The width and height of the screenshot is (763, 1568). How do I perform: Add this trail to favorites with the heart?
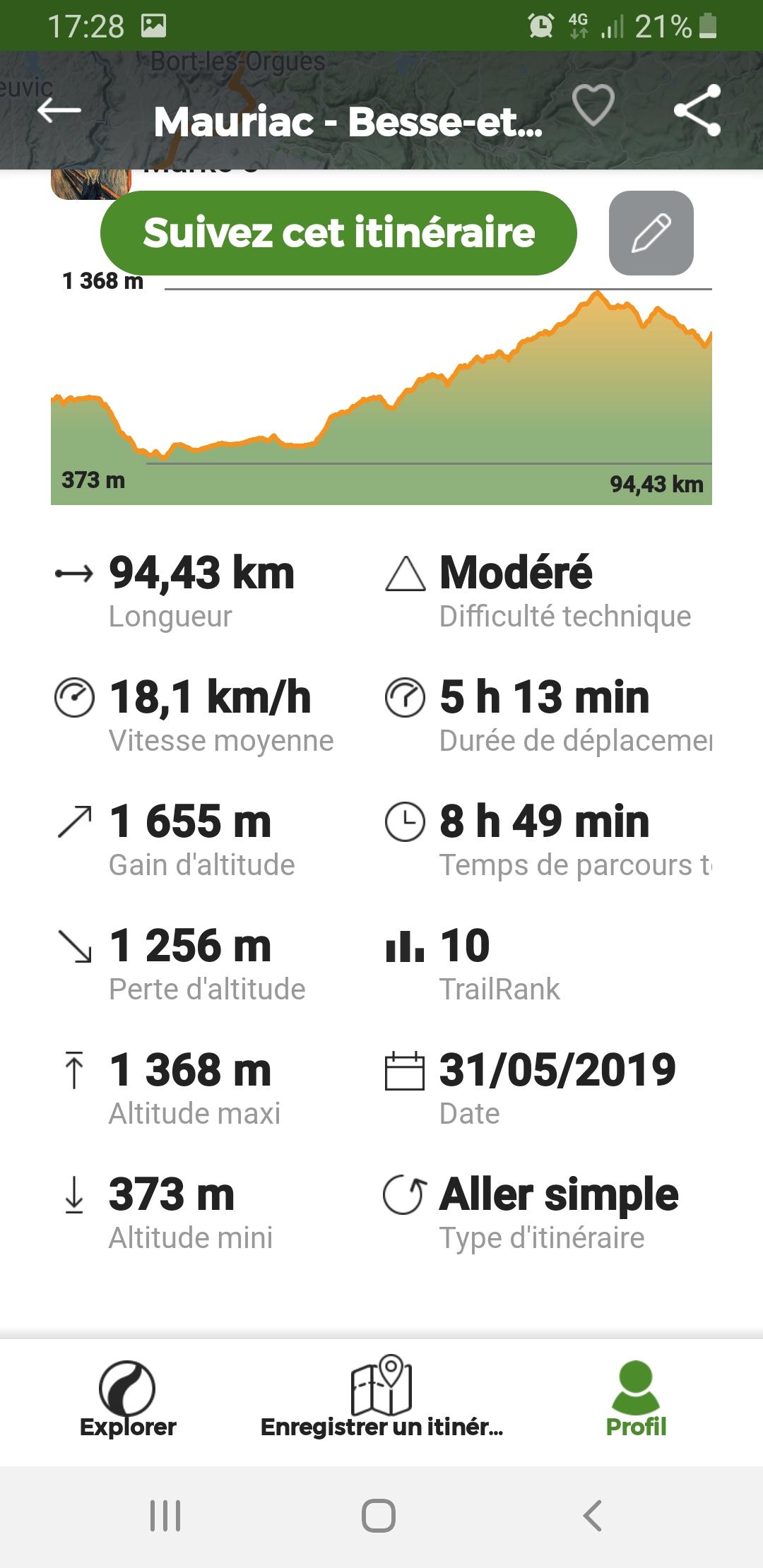coord(593,106)
